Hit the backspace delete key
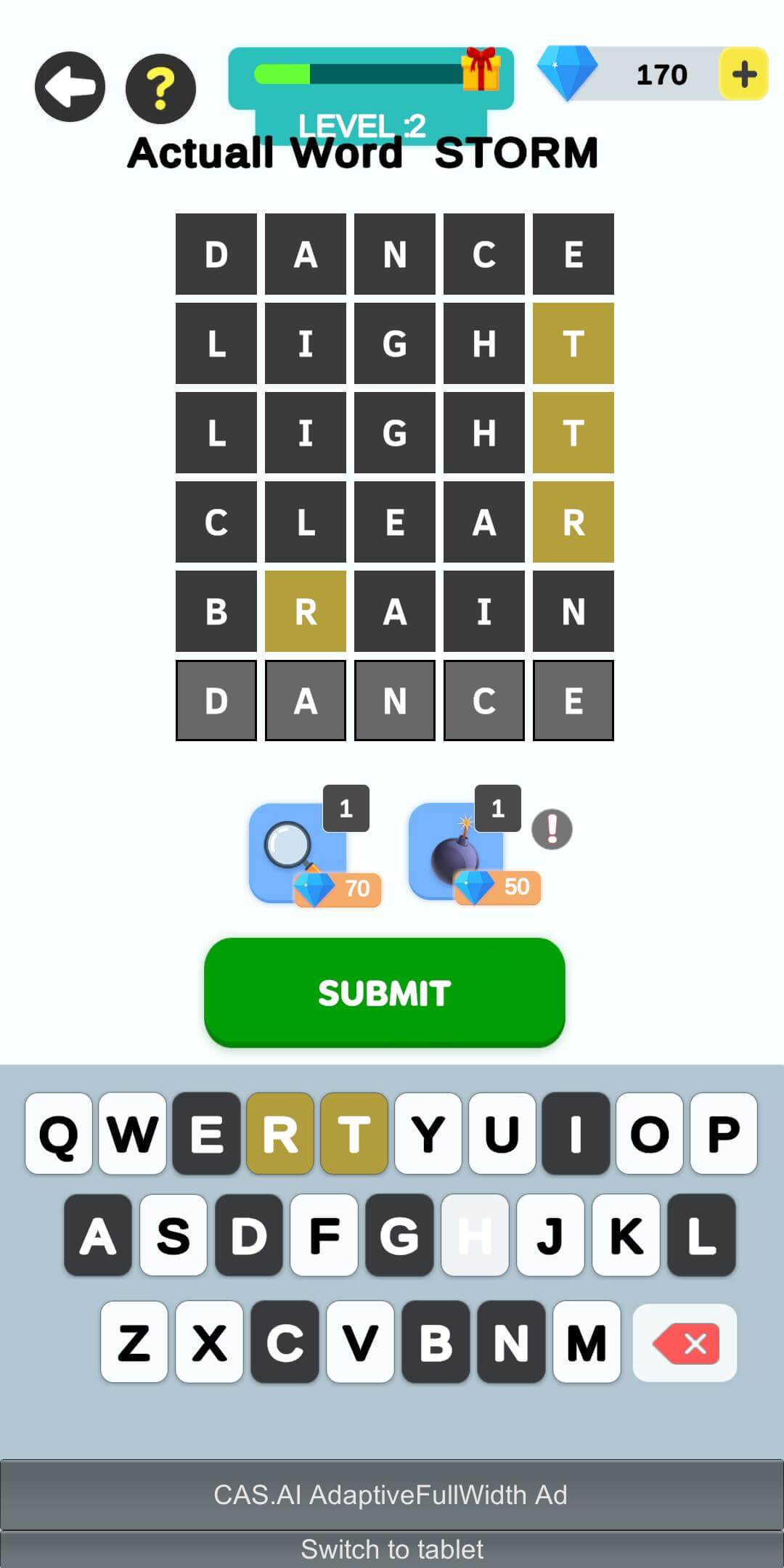 click(685, 1343)
